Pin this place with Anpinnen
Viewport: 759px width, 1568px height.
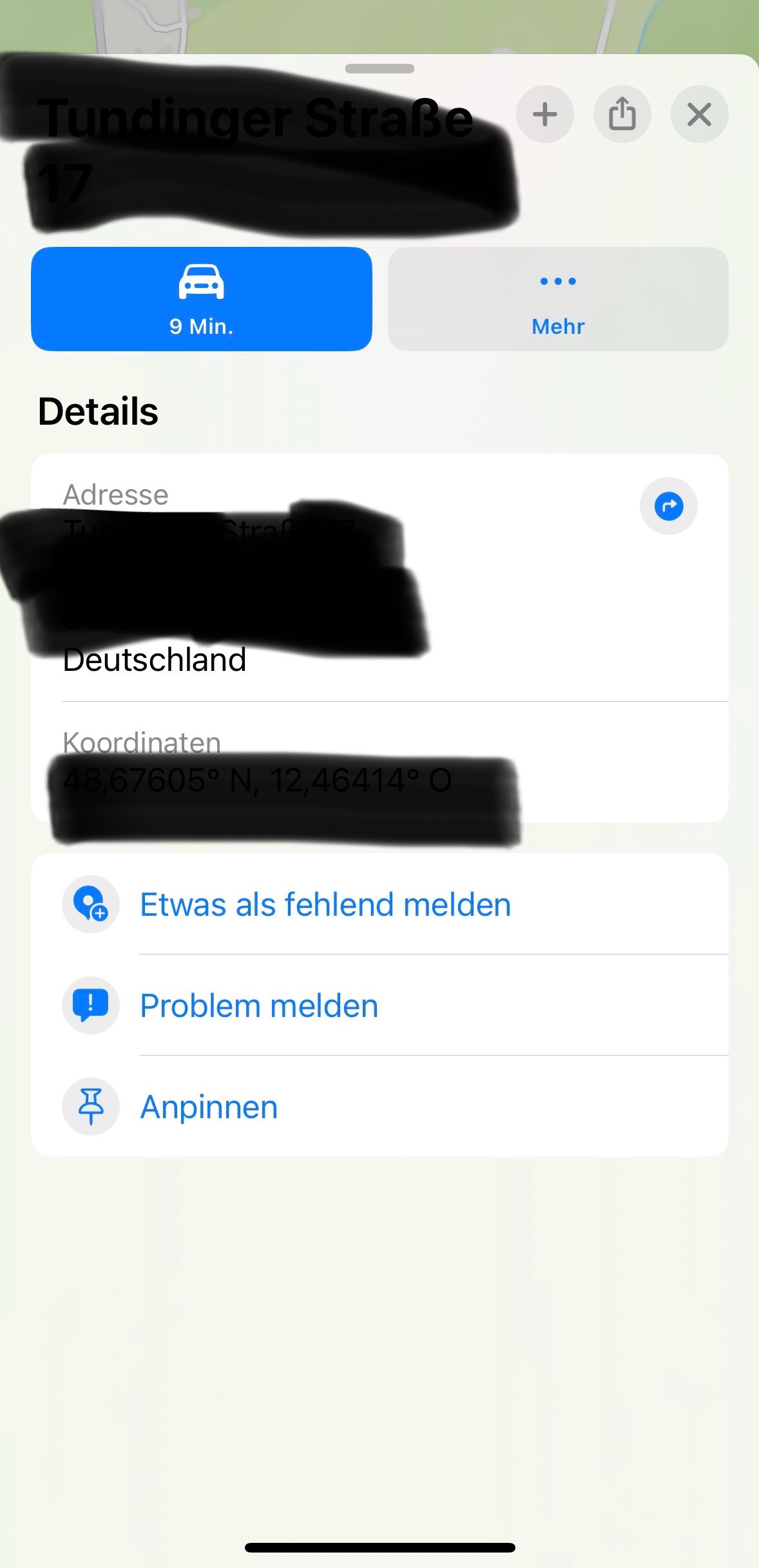[209, 1107]
